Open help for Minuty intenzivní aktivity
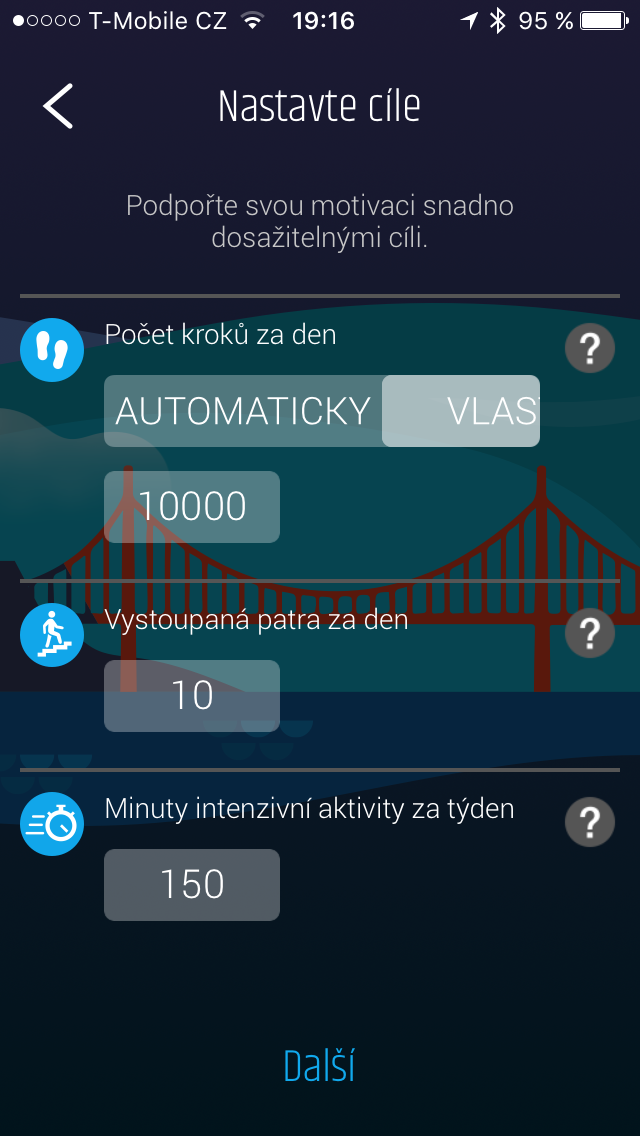 coord(590,822)
